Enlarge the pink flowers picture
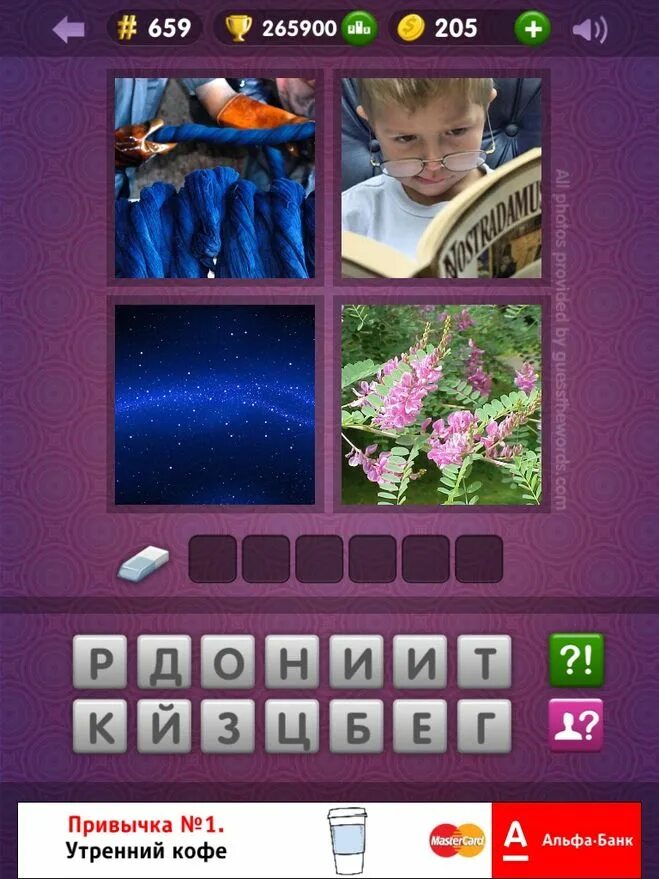Screen dimensions: 659x879 pos(441,404)
